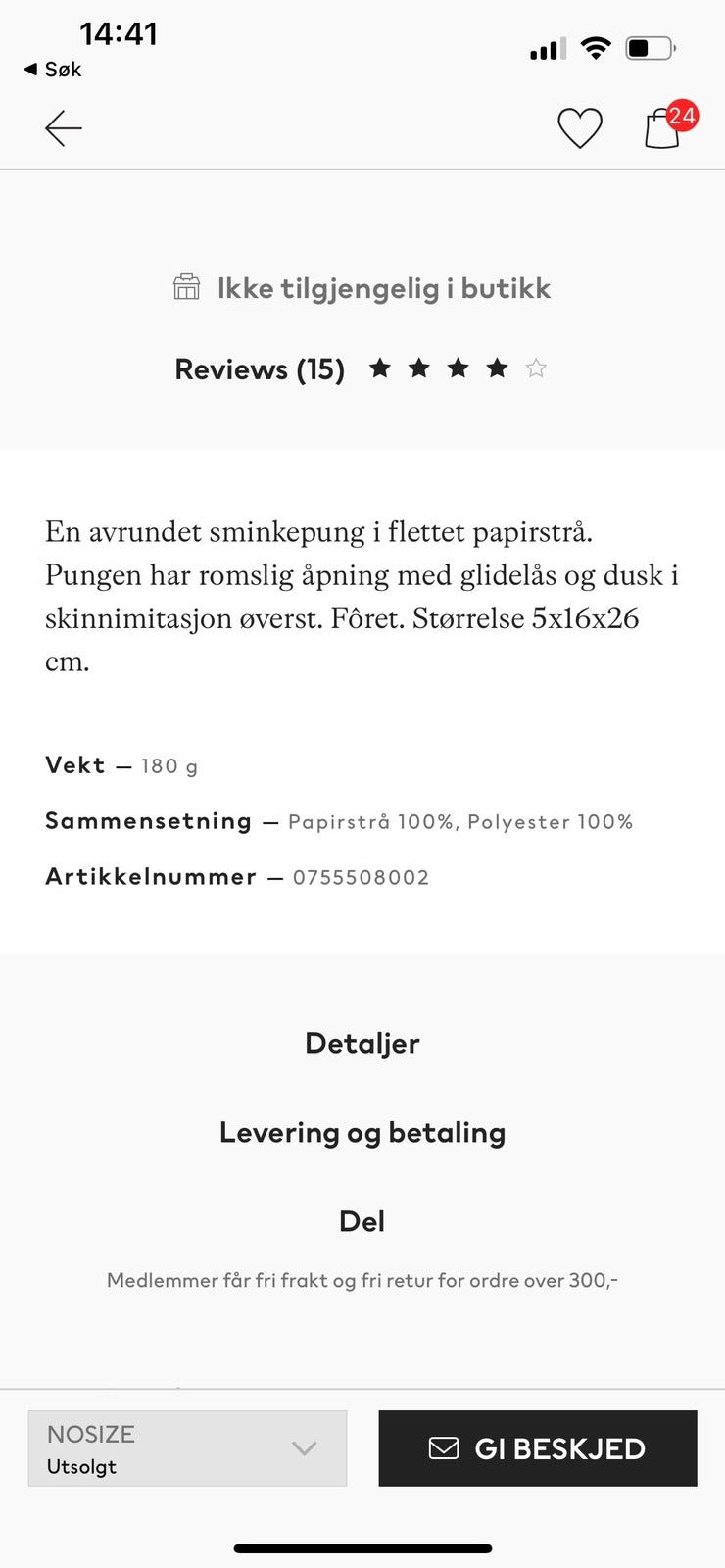Expand the Detaljer section
Screen dimensions: 725x1568
(x=362, y=1043)
